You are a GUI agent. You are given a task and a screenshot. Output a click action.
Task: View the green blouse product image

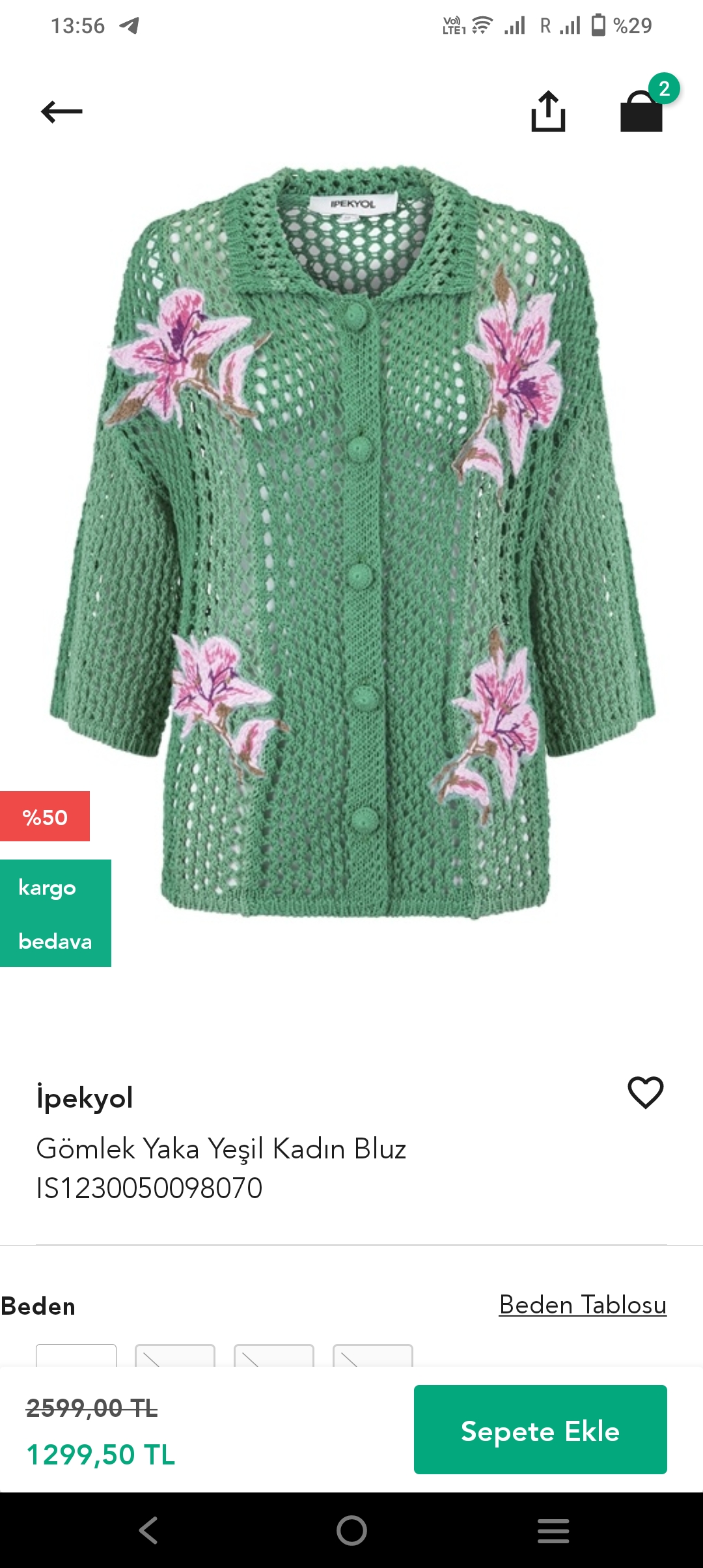pyautogui.click(x=353, y=542)
